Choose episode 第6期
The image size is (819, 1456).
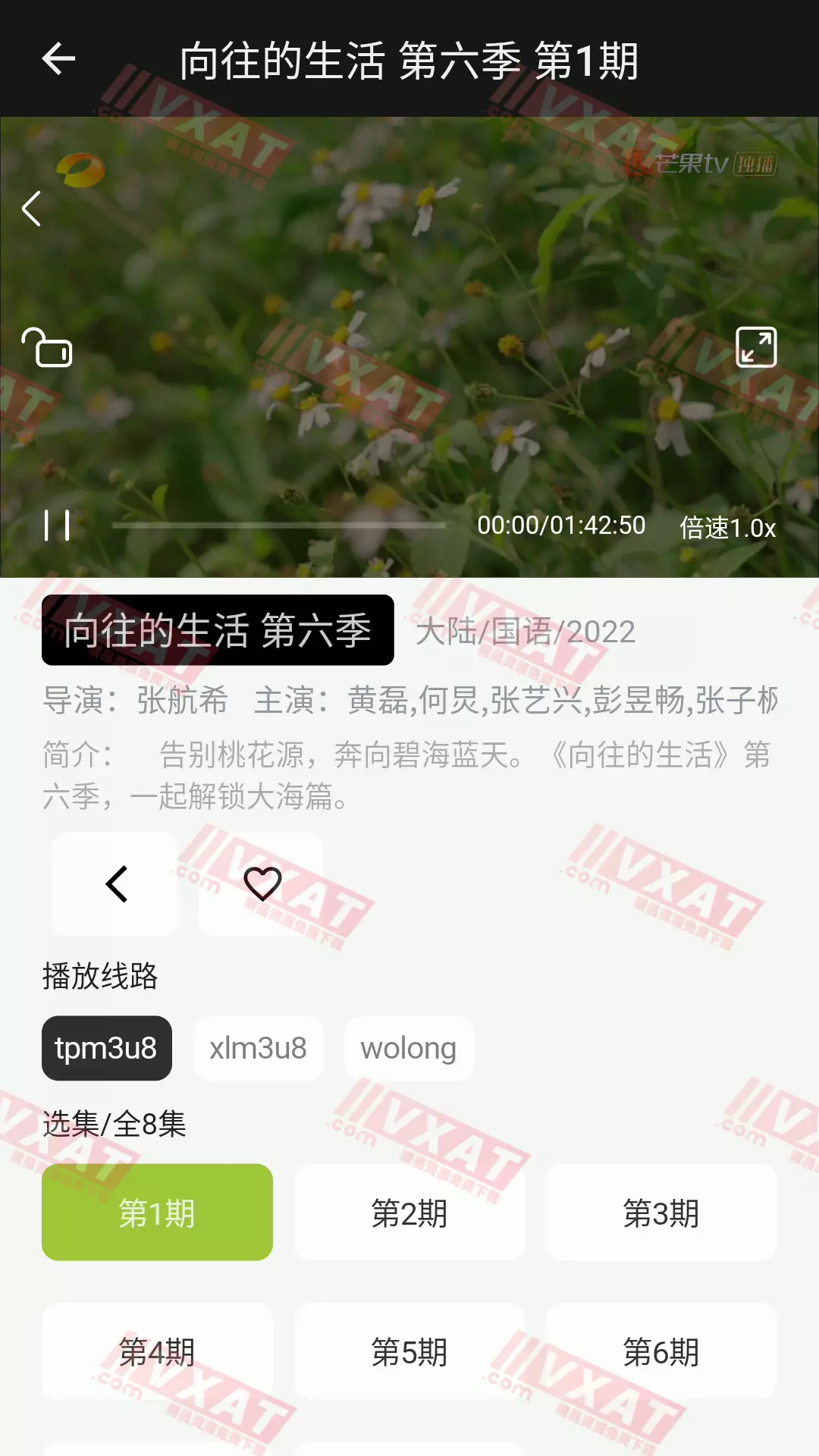pyautogui.click(x=661, y=1351)
